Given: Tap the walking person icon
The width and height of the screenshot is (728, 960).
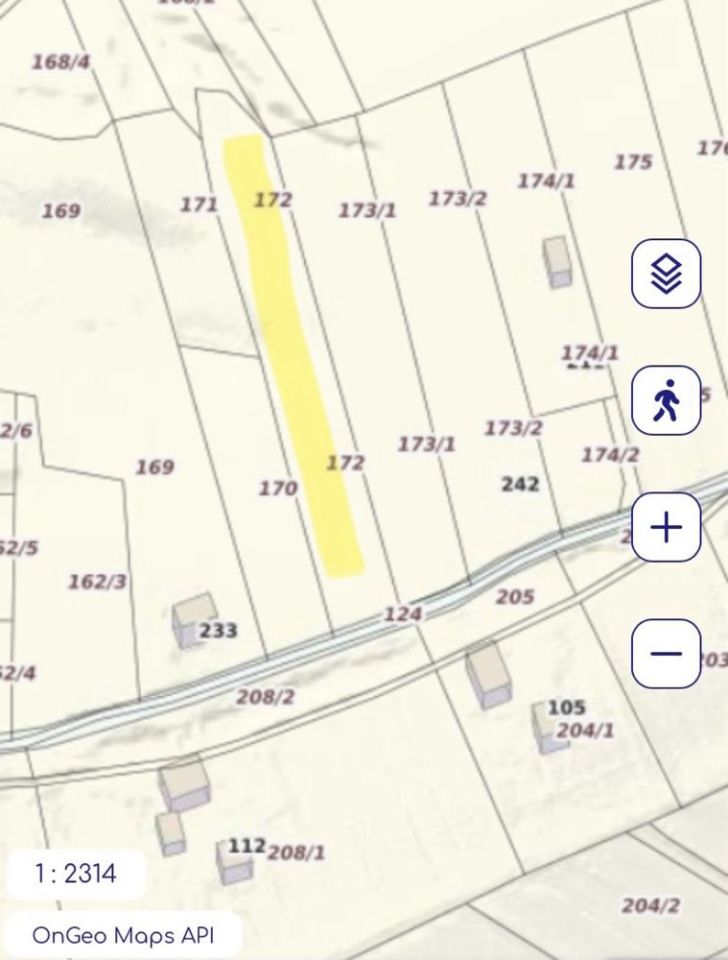Looking at the screenshot, I should coord(666,401).
